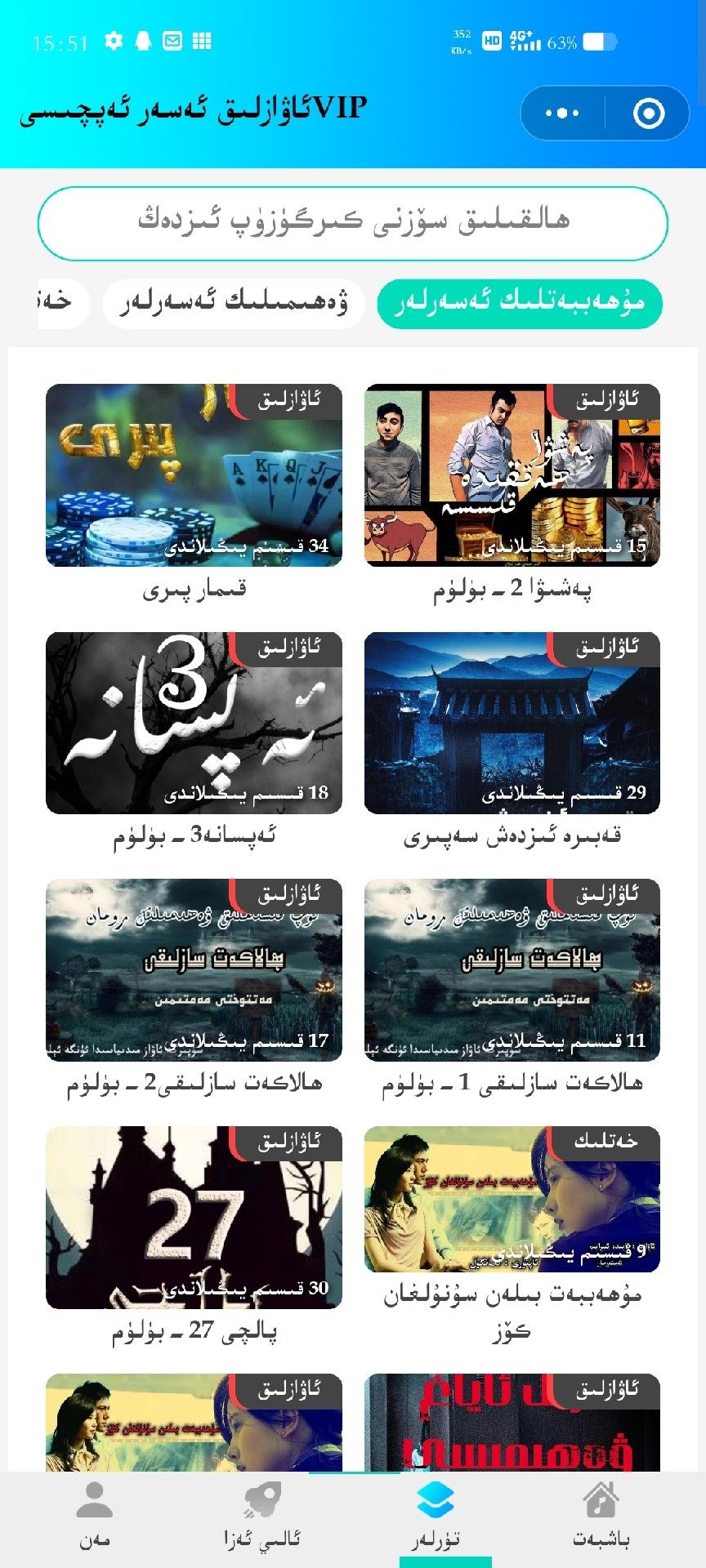The width and height of the screenshot is (706, 1568).
Task: Go to the باشبەت home tab
Action: pos(601,1516)
